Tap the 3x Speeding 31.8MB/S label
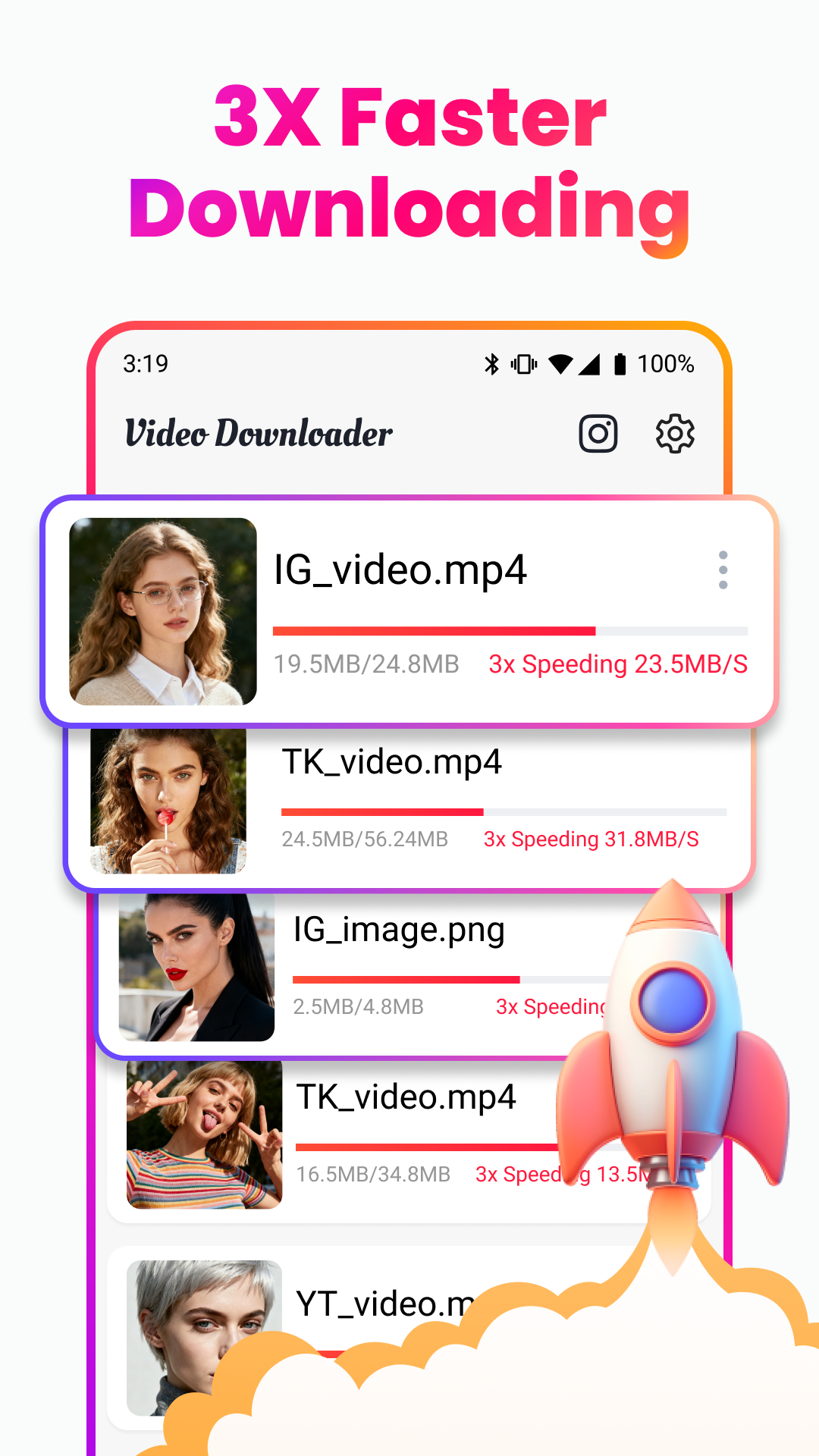Screen dimensions: 819x1456 [591, 839]
